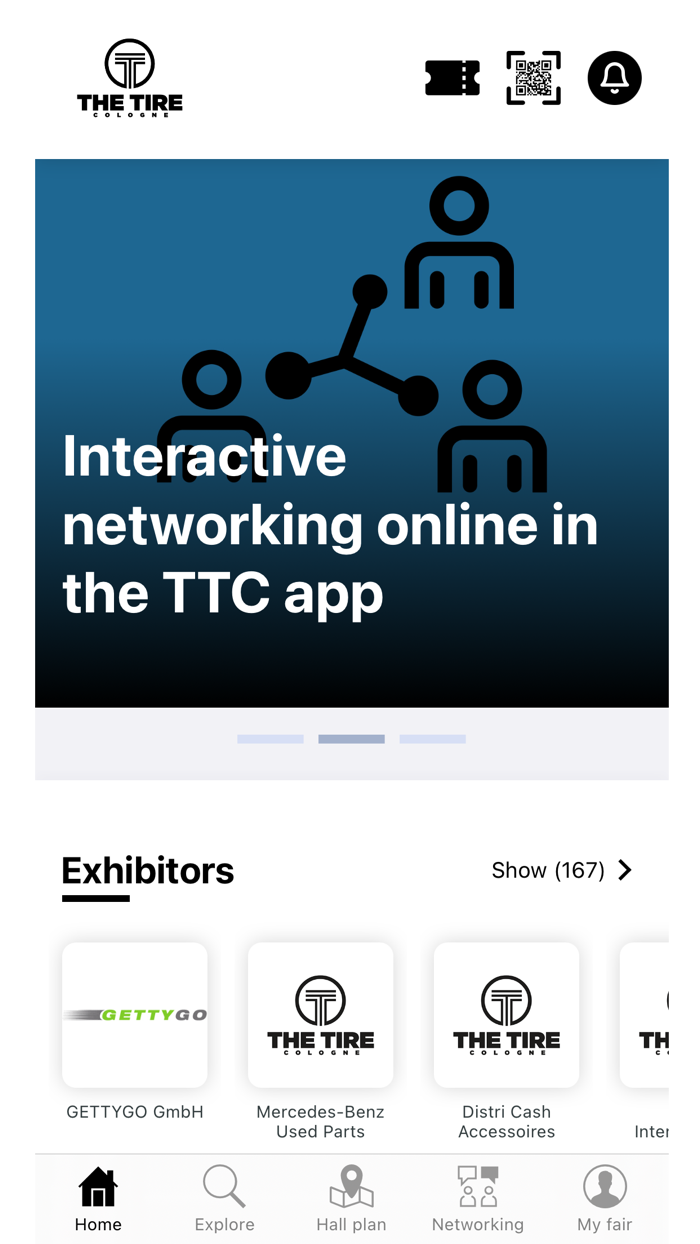Open Distri Cash Accessoires exhibitor
Image resolution: width=700 pixels, height=1244 pixels.
point(506,1015)
